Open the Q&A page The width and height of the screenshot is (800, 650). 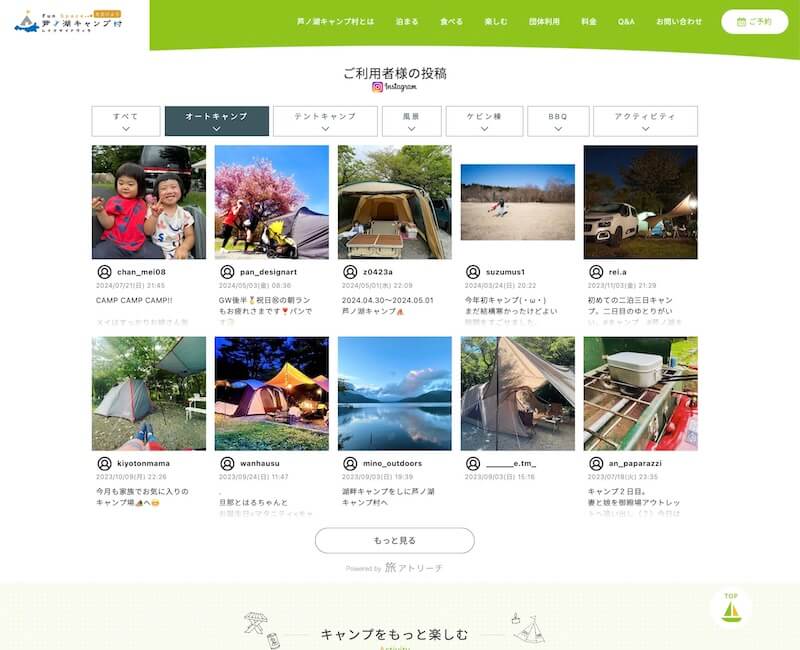[x=626, y=21]
